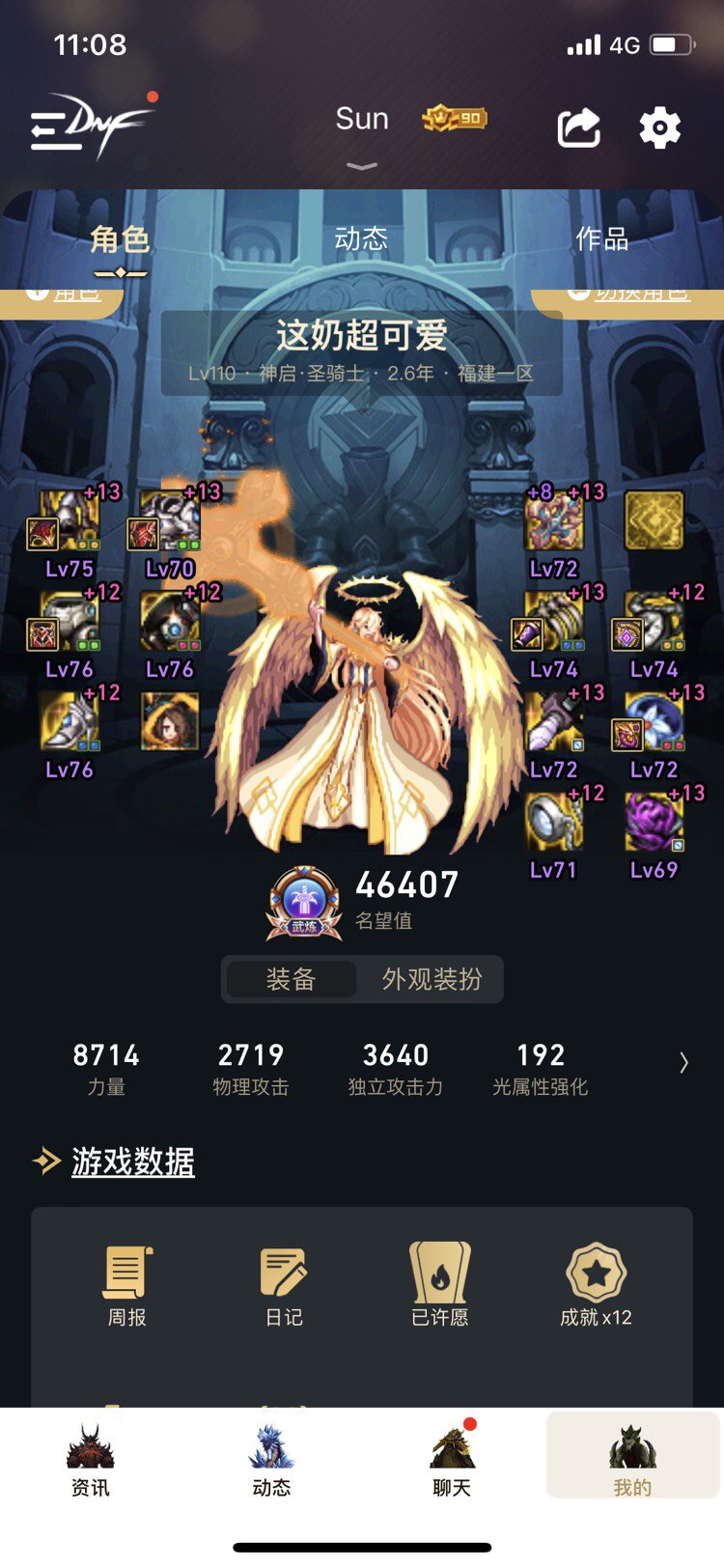
Task: Open the 游戏数据 link
Action: [132, 1161]
